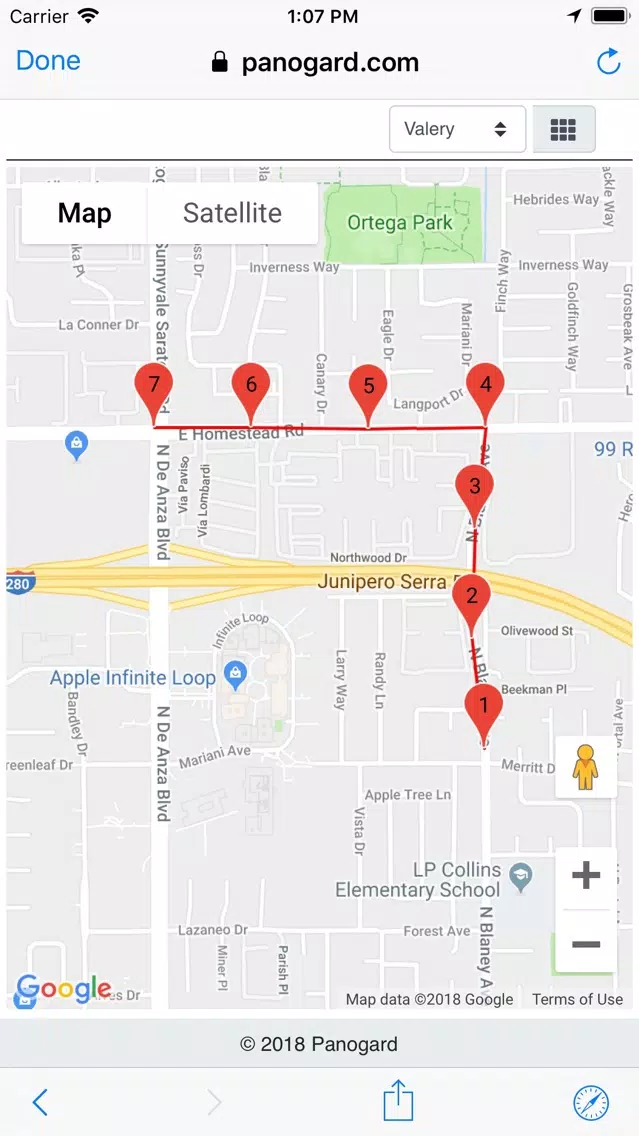Switch the map to Satellite view

(232, 213)
